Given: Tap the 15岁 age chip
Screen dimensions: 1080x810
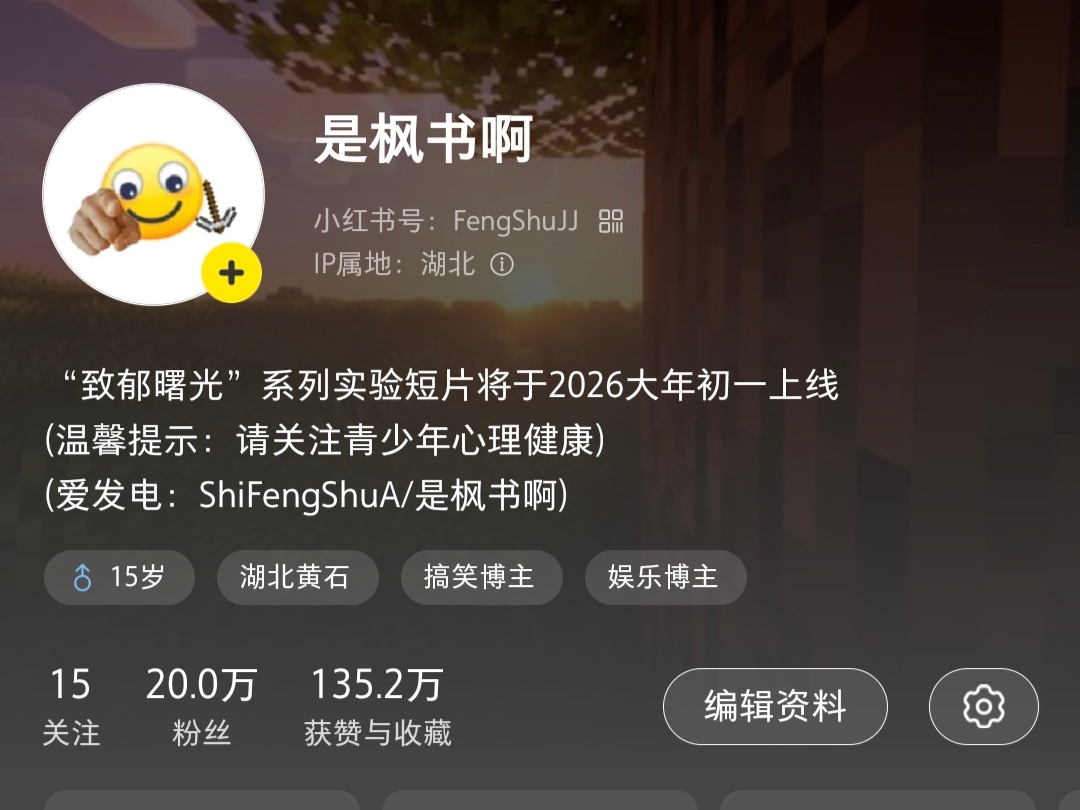Looking at the screenshot, I should [119, 577].
